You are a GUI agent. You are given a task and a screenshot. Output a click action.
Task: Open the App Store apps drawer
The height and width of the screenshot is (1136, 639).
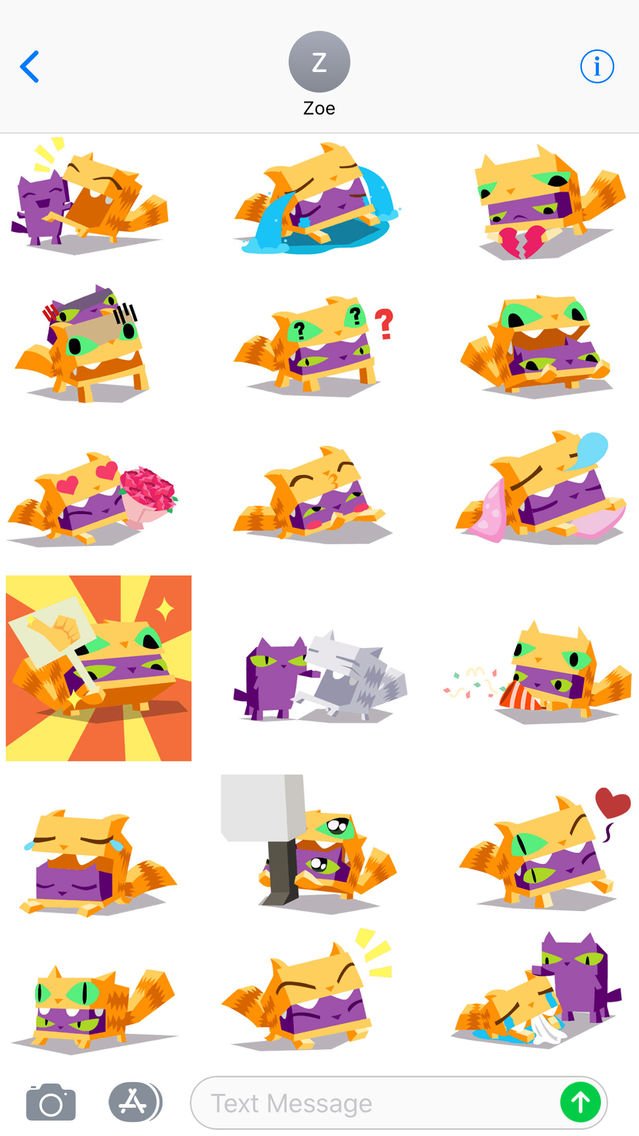[135, 1102]
